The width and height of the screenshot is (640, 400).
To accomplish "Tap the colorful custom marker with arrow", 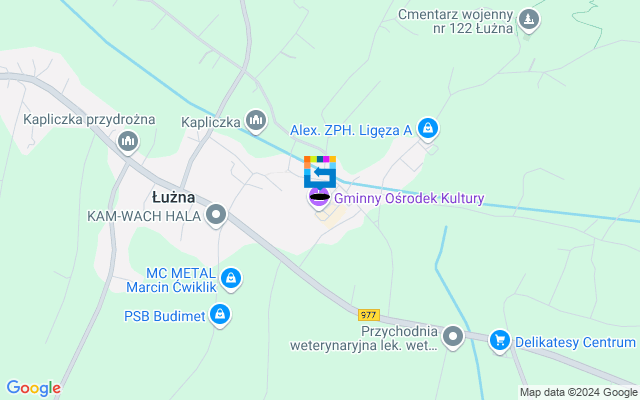I will [x=320, y=171].
